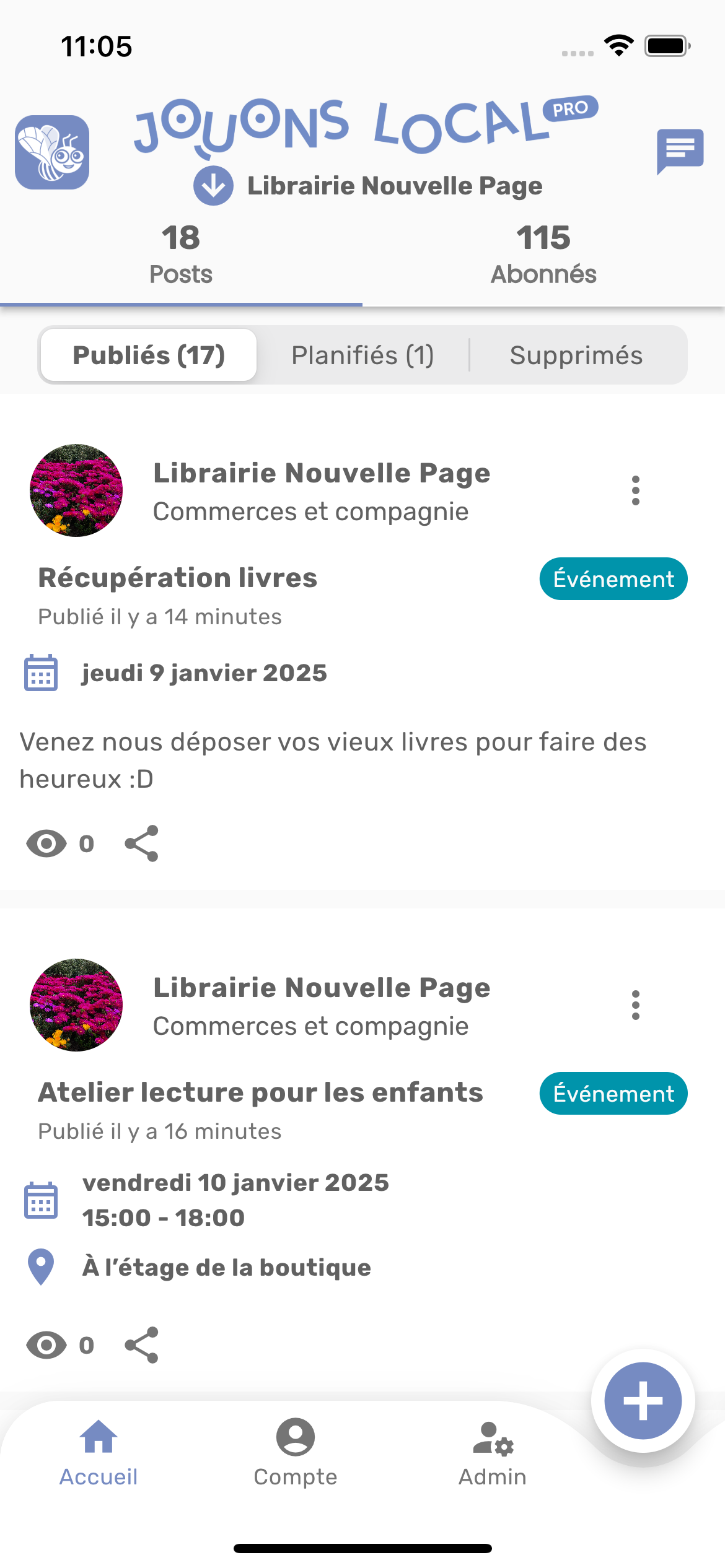Open the messages chat icon
This screenshot has width=725, height=1568.
pos(680,150)
